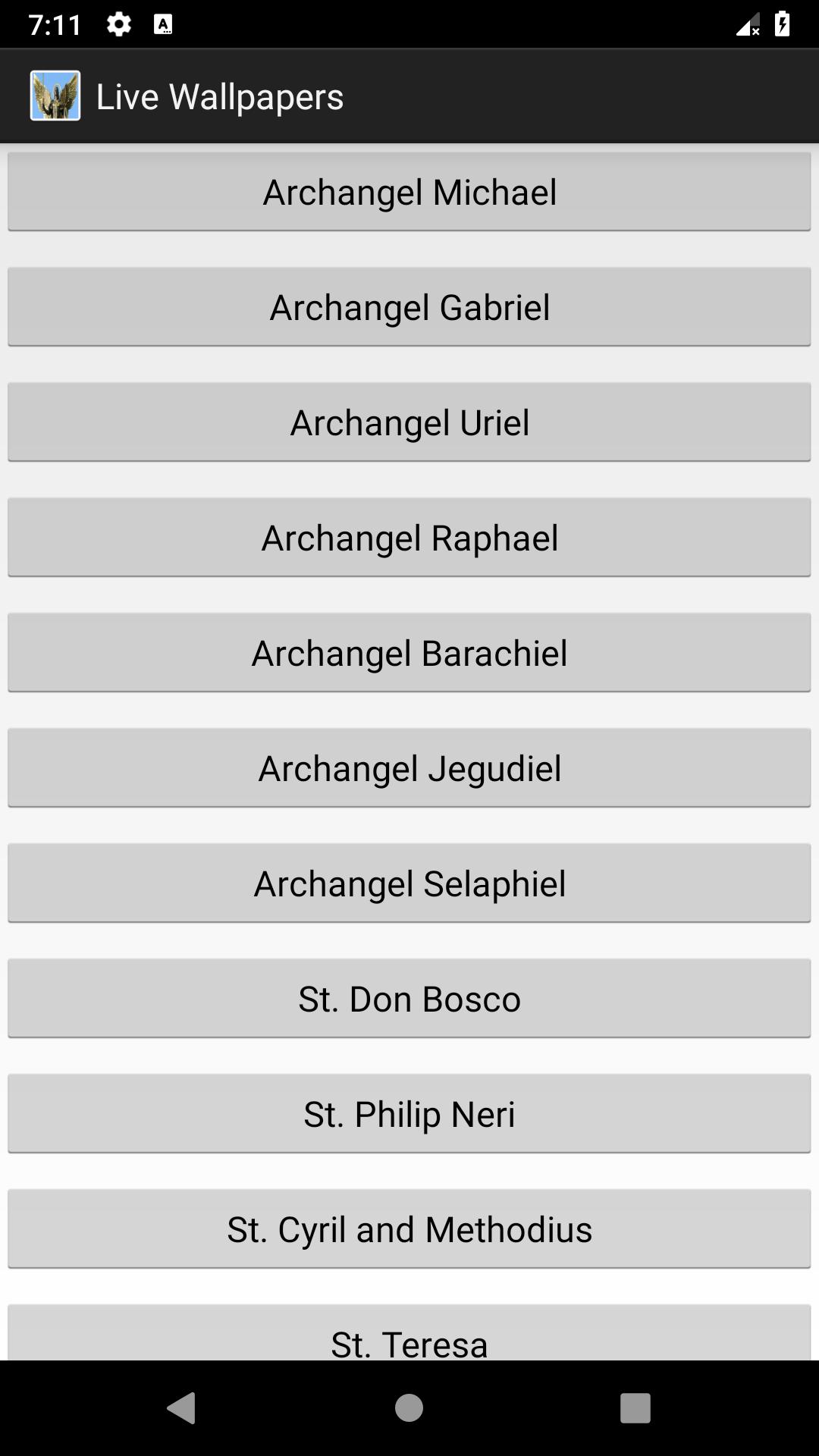Select Archangel Jegudiel
Viewport: 819px width, 1456px height.
(x=409, y=768)
